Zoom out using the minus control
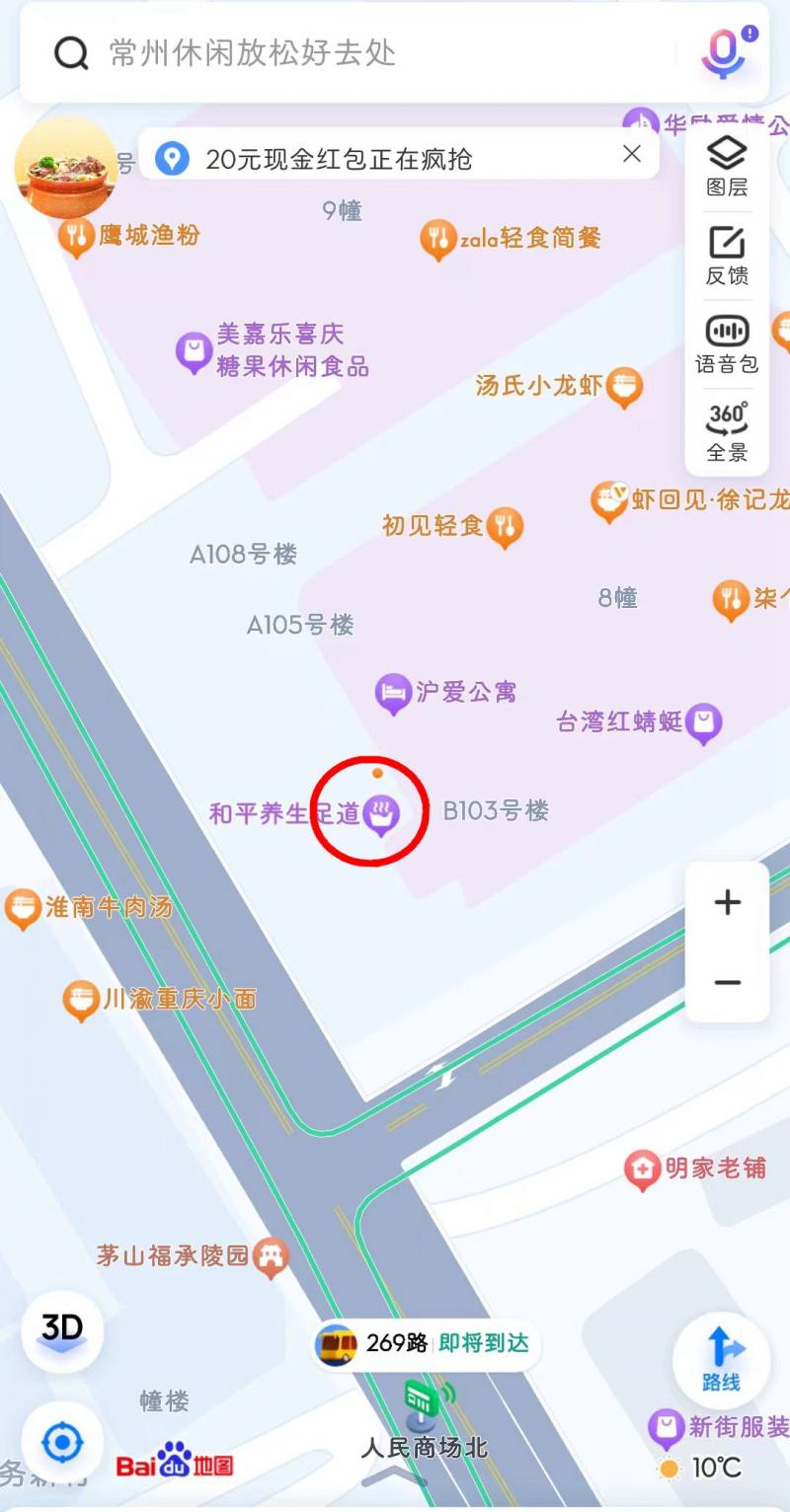 click(727, 982)
